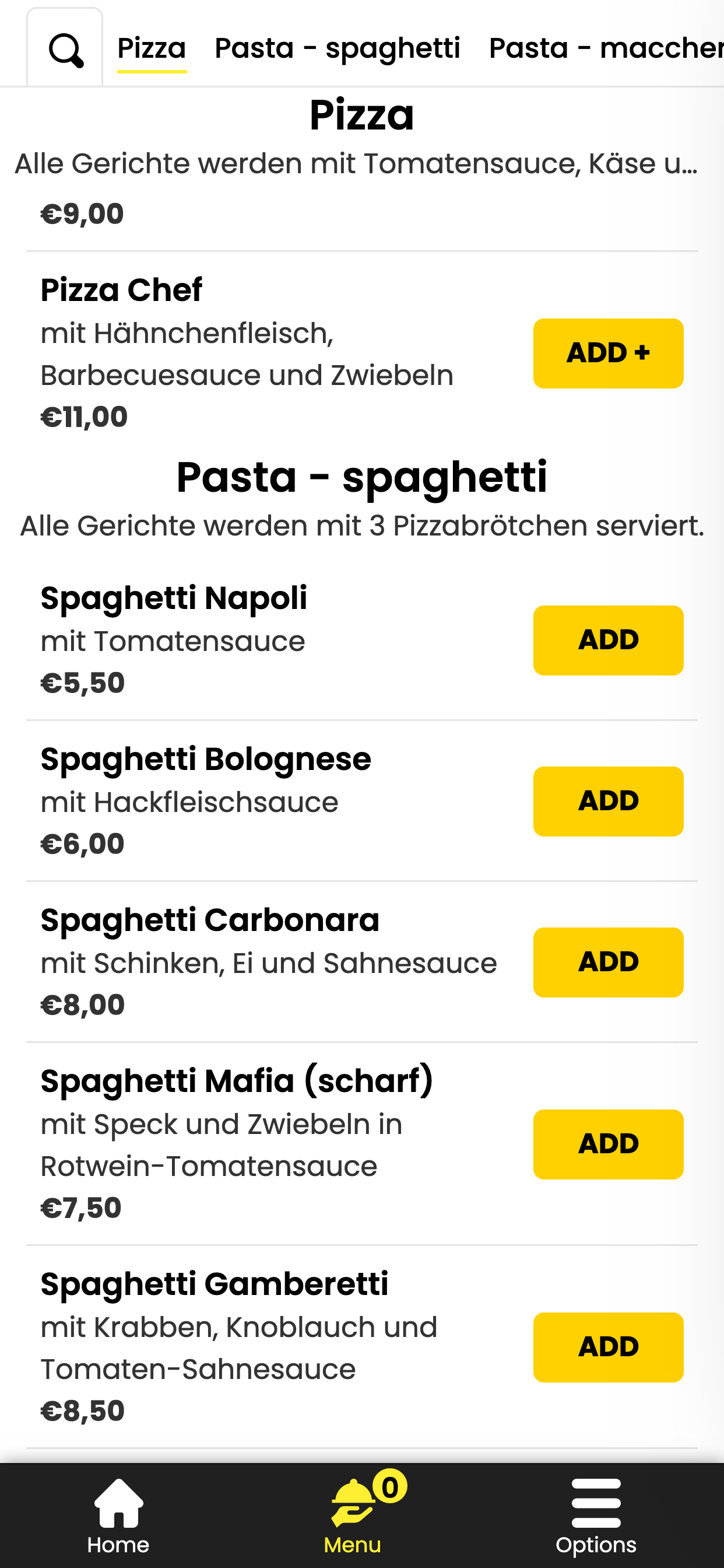724x1568 pixels.
Task: Add Spaghetti Bolognese to the order
Action: [609, 801]
